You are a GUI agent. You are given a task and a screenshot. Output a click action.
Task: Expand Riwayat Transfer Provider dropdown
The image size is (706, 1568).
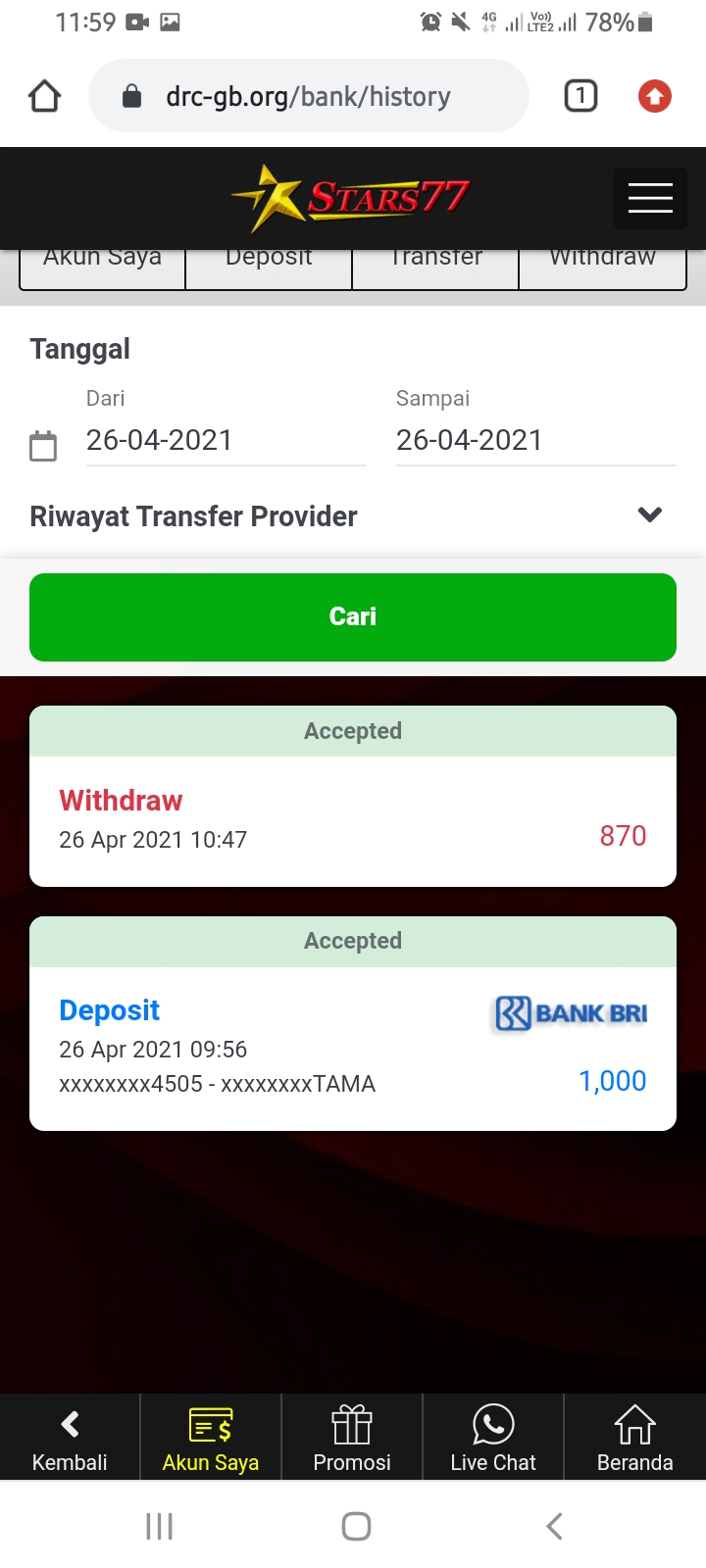(x=649, y=515)
